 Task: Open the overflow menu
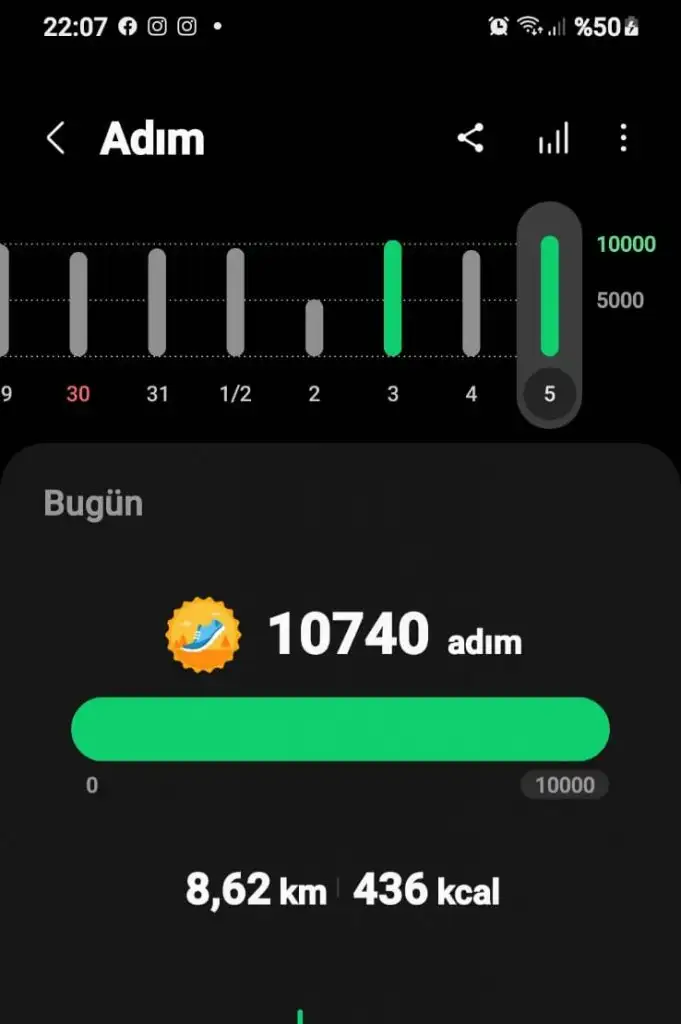[x=624, y=139]
